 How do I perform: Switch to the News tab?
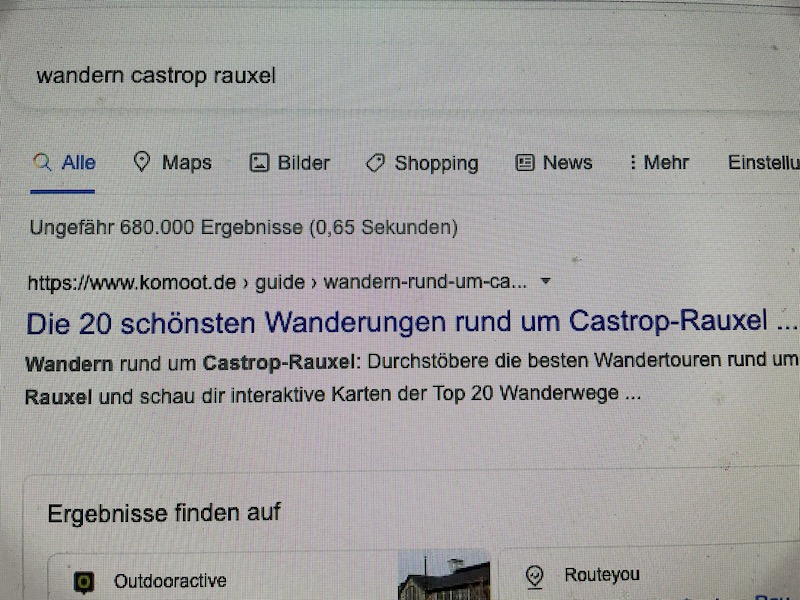point(554,163)
